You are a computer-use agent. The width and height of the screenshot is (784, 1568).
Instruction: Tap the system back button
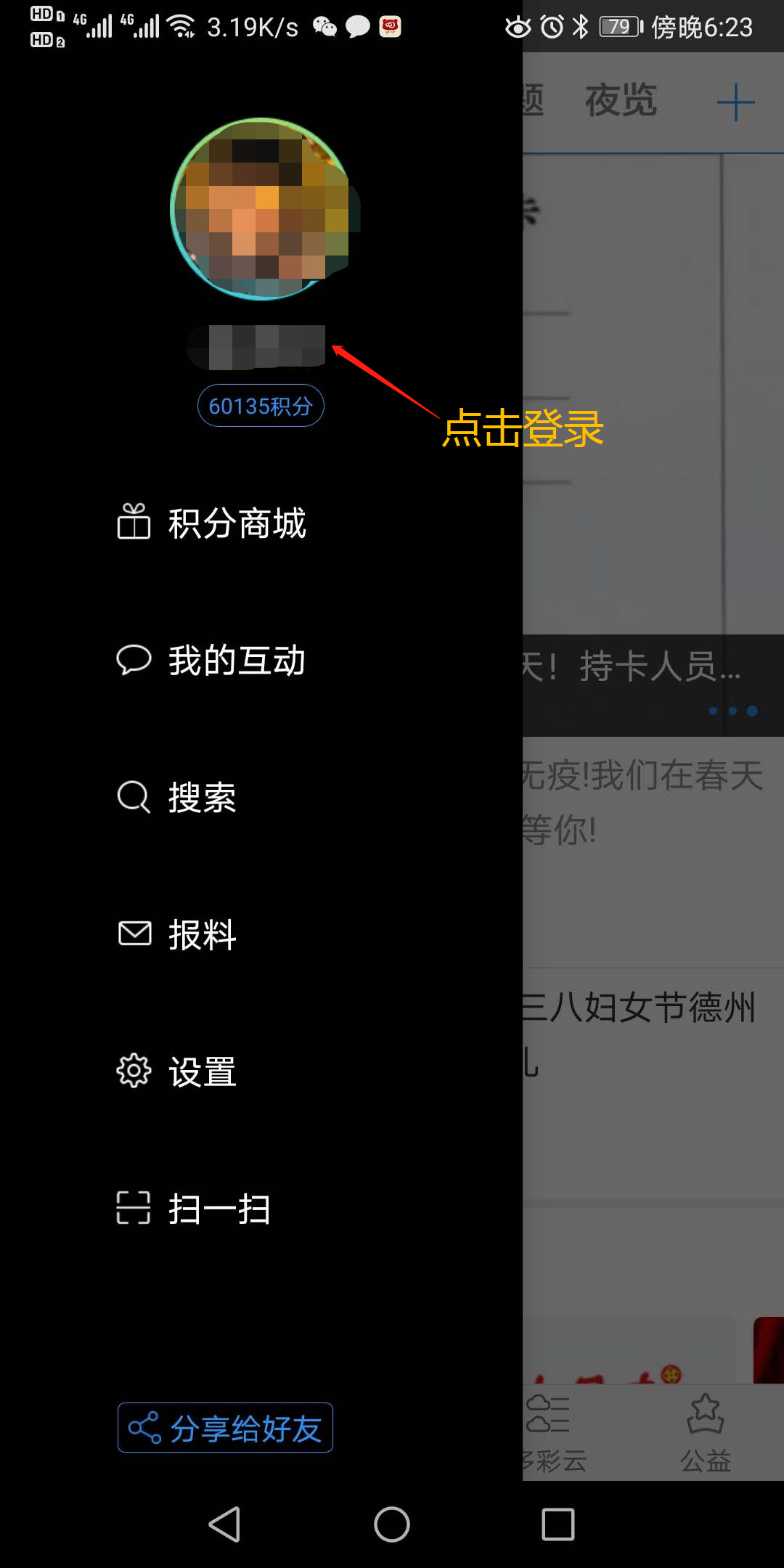point(224,1524)
